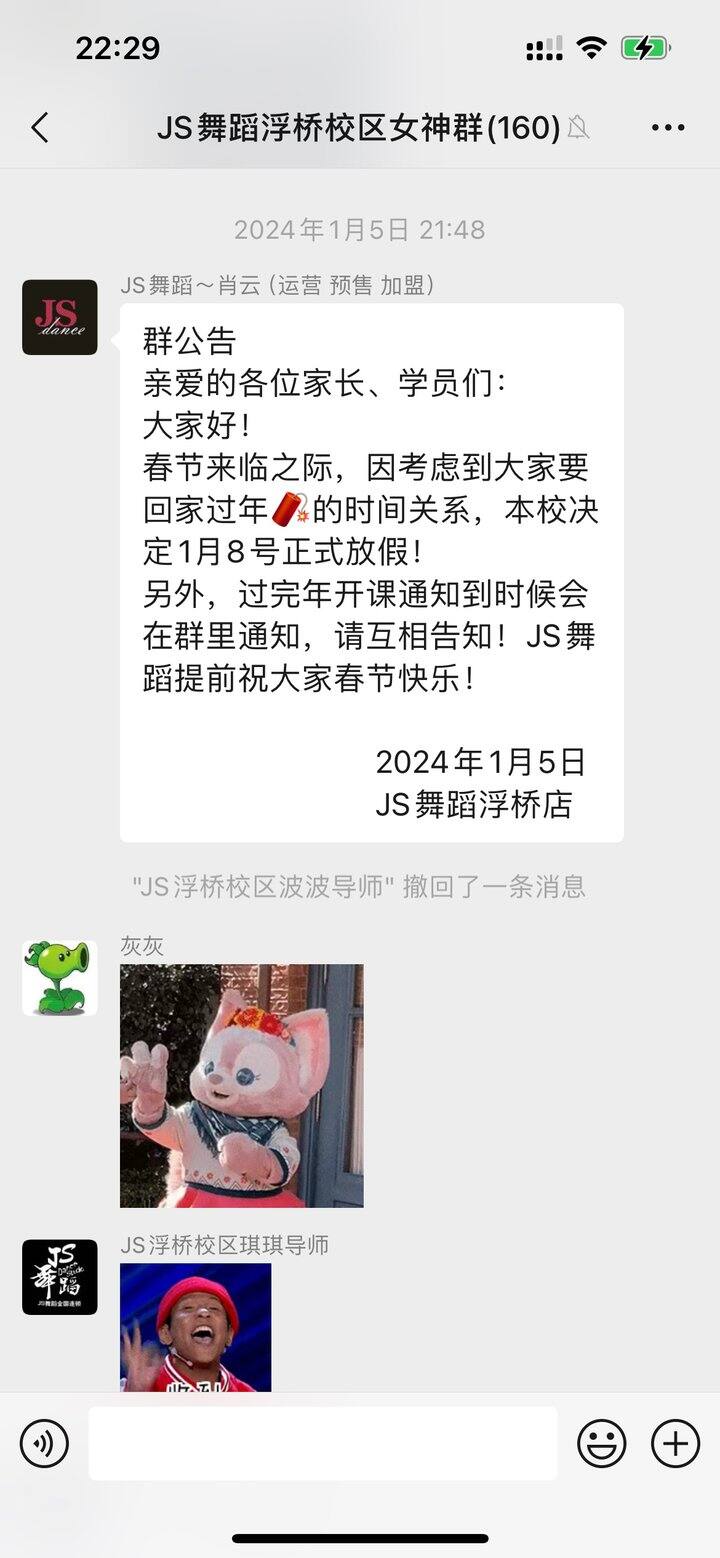720x1558 pixels.
Task: Tap the message text input field
Action: pyautogui.click(x=320, y=1444)
